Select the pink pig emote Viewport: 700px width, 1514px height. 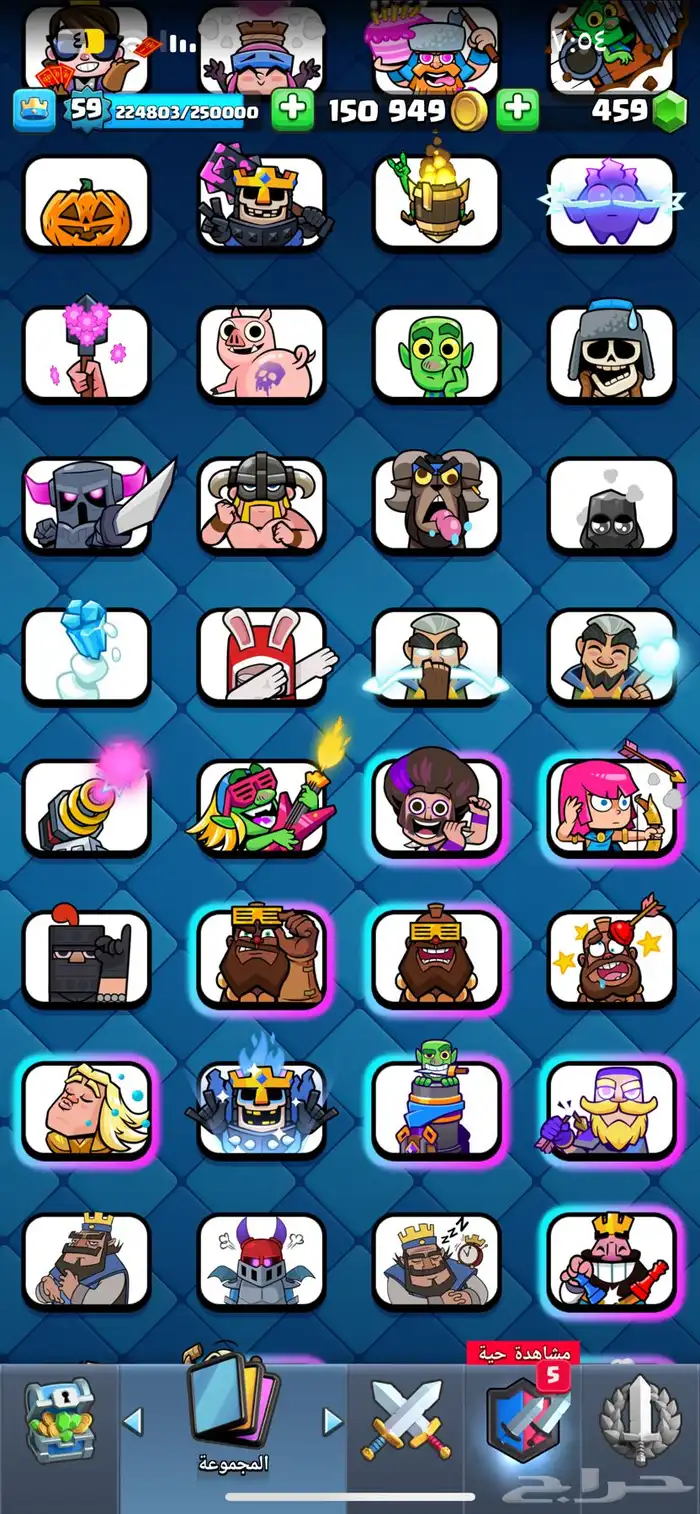pos(262,353)
